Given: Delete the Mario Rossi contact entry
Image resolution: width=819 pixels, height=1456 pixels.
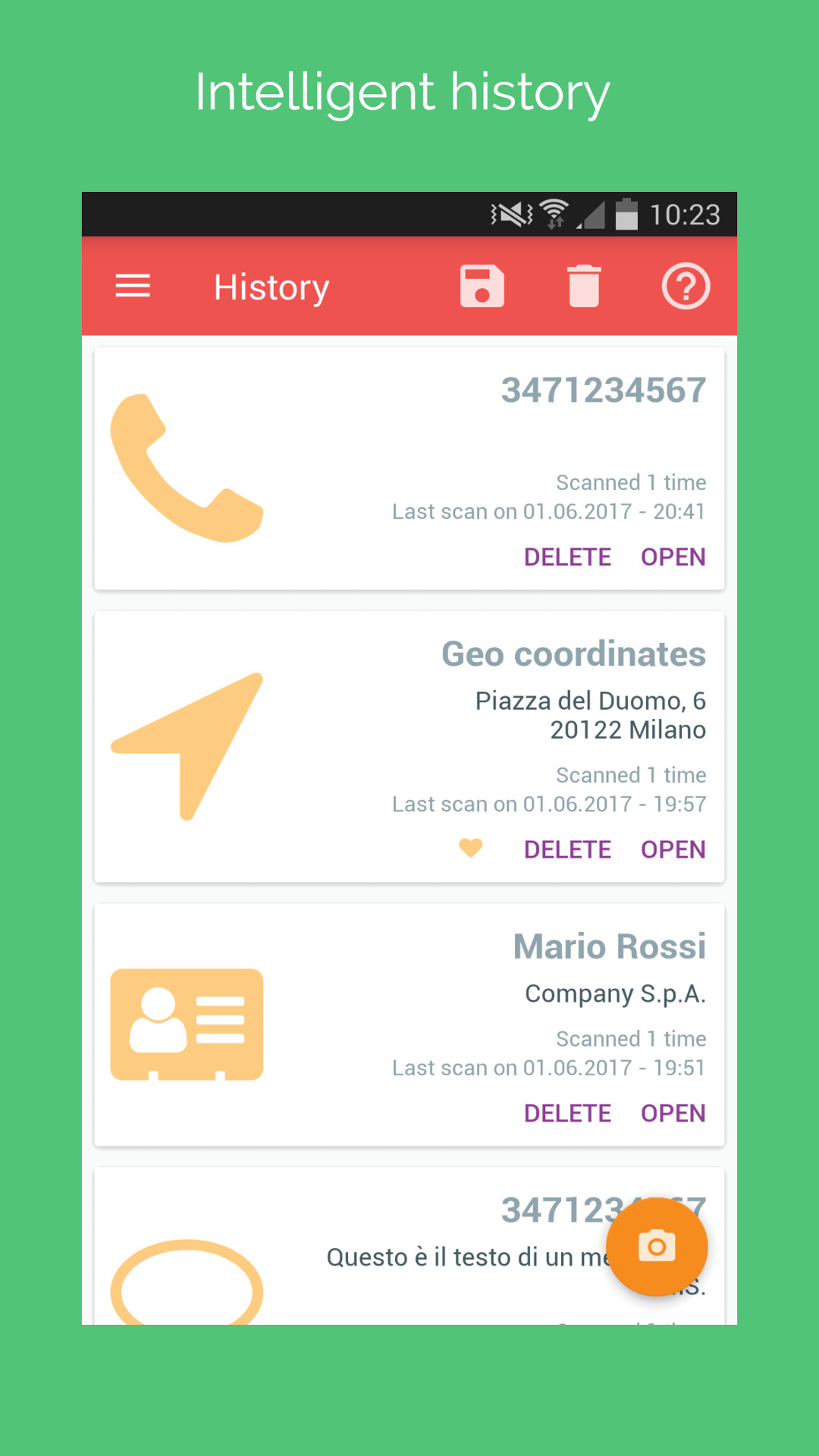Looking at the screenshot, I should pyautogui.click(x=567, y=1113).
